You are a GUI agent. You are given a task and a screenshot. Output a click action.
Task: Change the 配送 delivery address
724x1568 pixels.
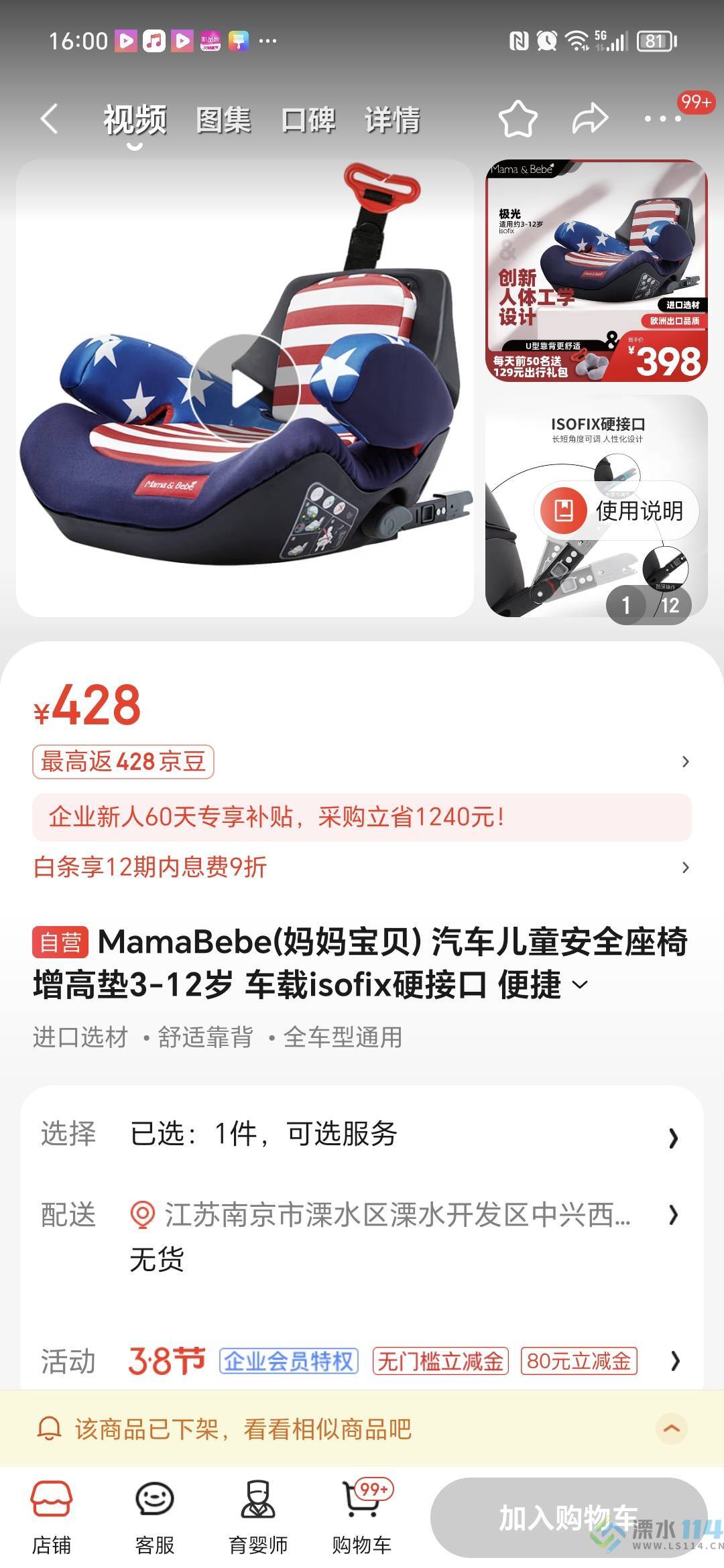(x=396, y=1215)
